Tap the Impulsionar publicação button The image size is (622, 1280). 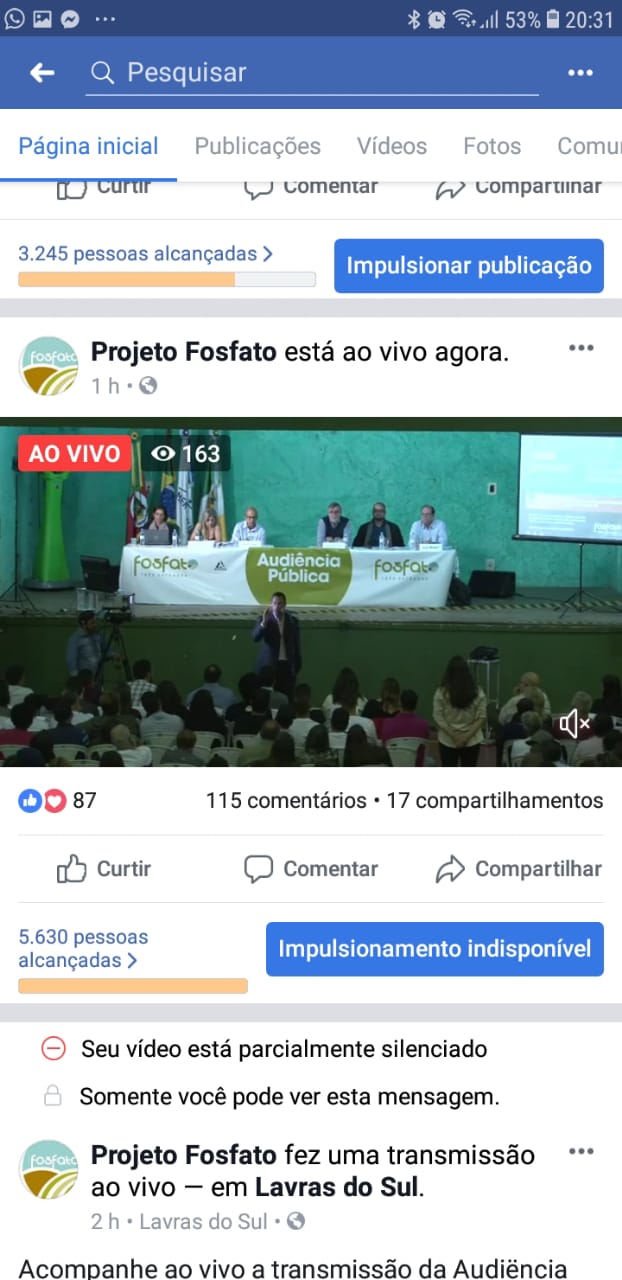click(468, 266)
